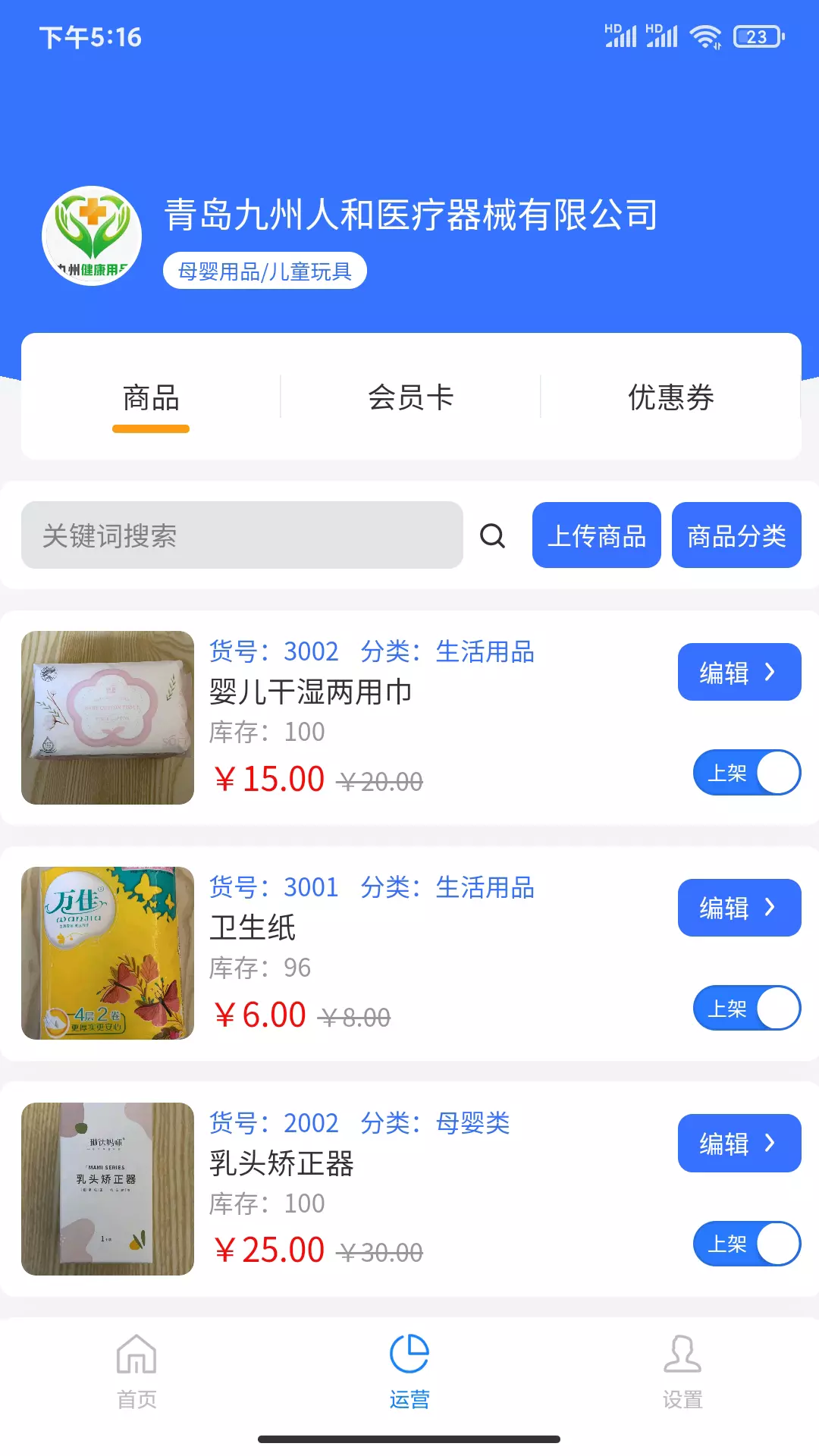This screenshot has width=819, height=1456.
Task: Focus the 关键词搜索 search field
Action: (242, 535)
